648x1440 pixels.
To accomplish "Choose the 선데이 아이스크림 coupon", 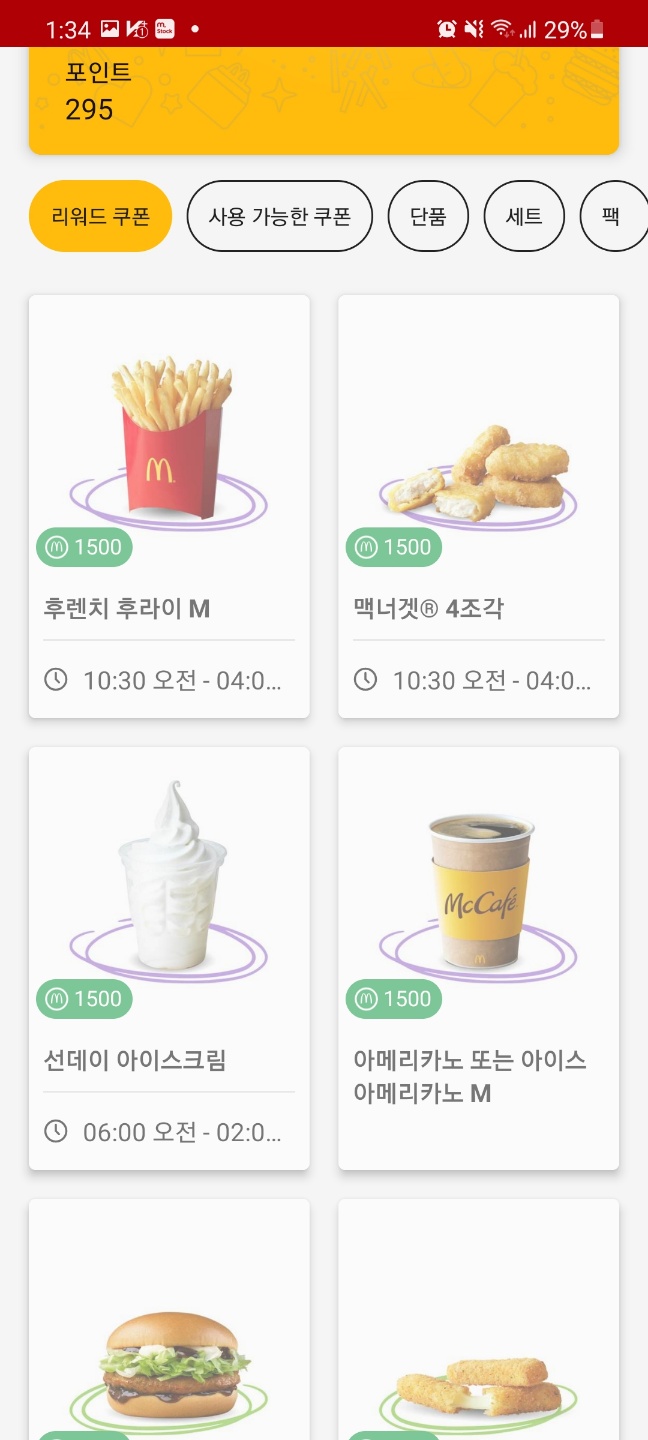I will click(x=169, y=958).
